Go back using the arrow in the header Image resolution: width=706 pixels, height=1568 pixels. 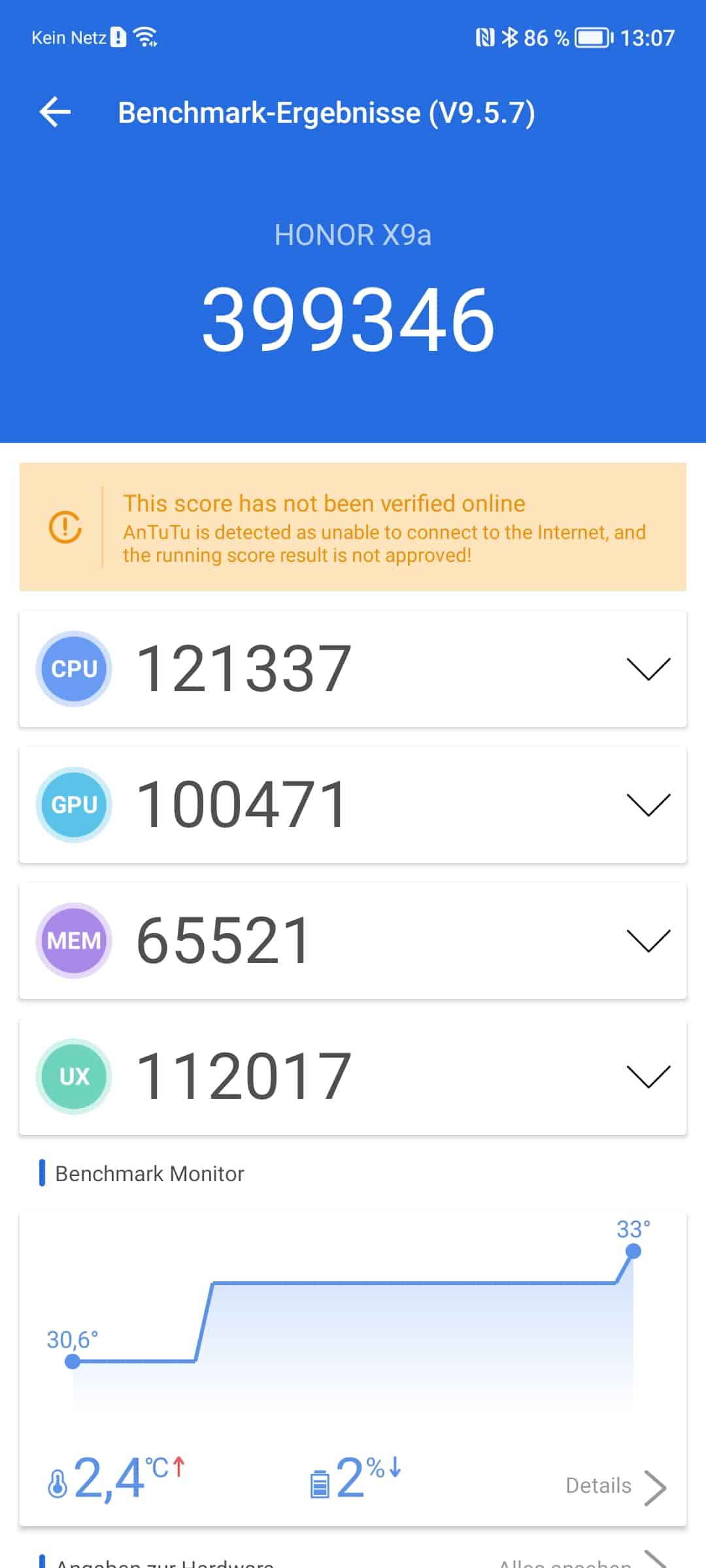click(x=55, y=112)
